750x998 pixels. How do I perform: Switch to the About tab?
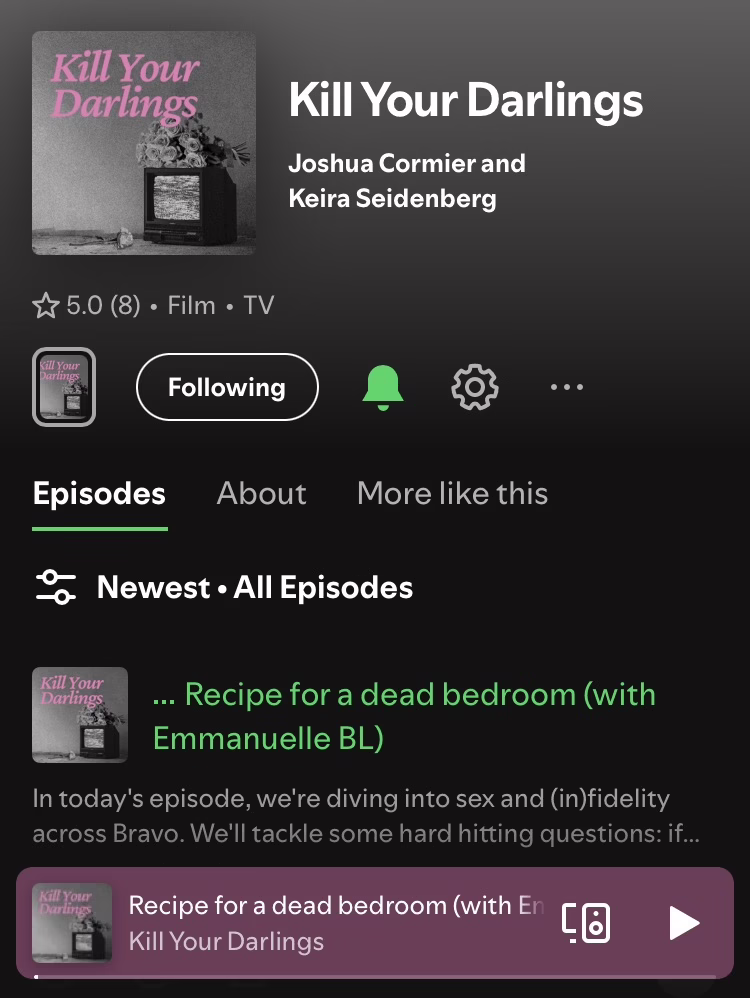[x=261, y=494]
